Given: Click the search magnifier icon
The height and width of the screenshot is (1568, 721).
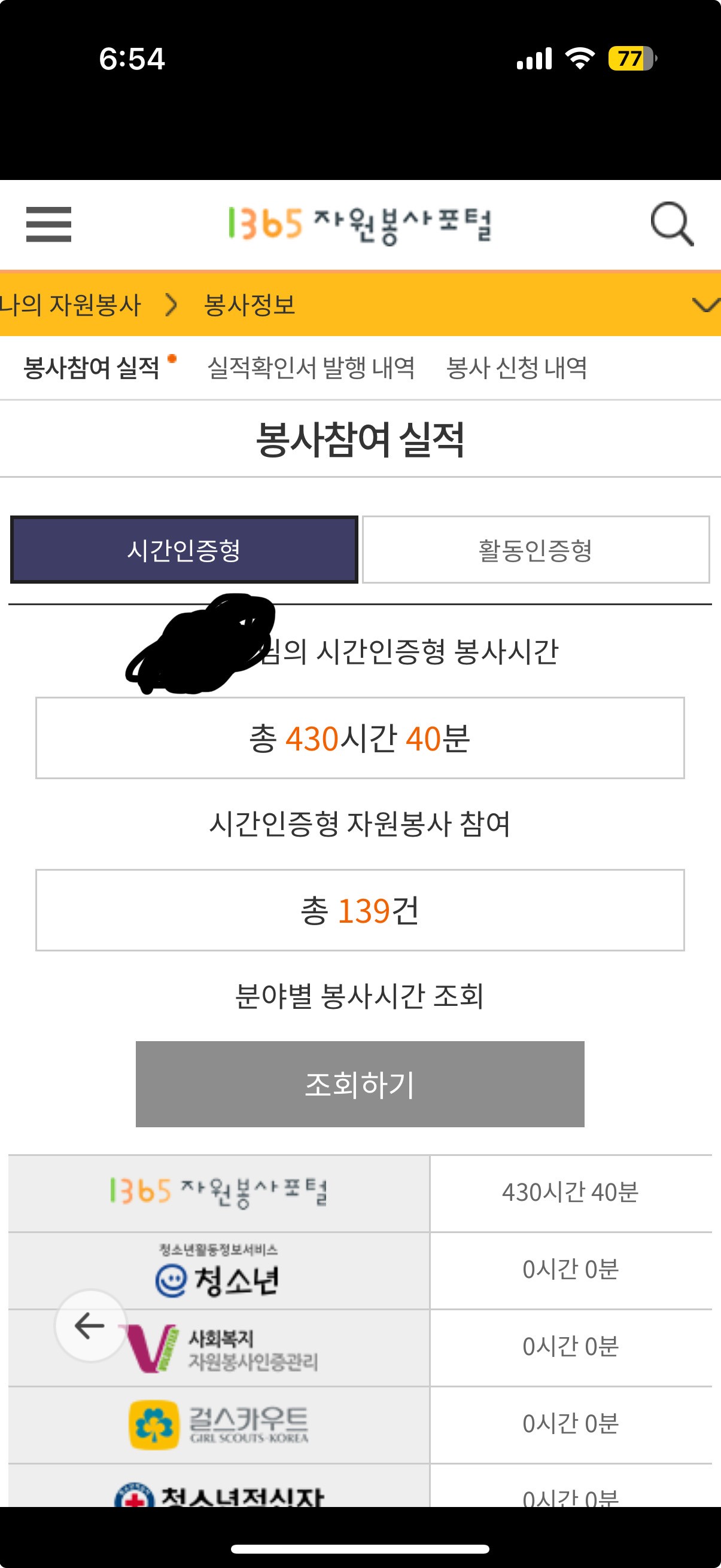Looking at the screenshot, I should pyautogui.click(x=672, y=224).
